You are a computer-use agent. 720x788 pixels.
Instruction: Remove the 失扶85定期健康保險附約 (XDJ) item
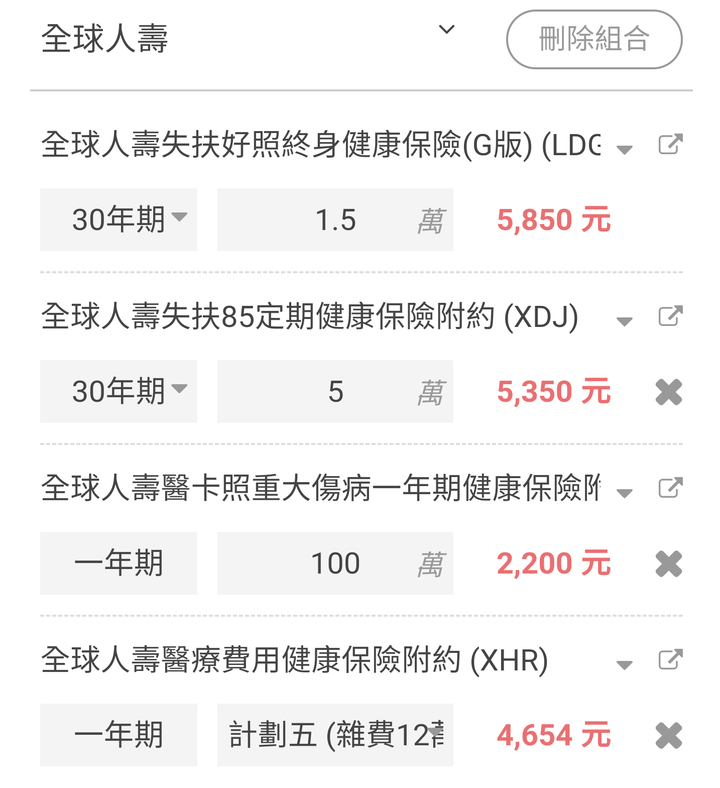[x=668, y=392]
